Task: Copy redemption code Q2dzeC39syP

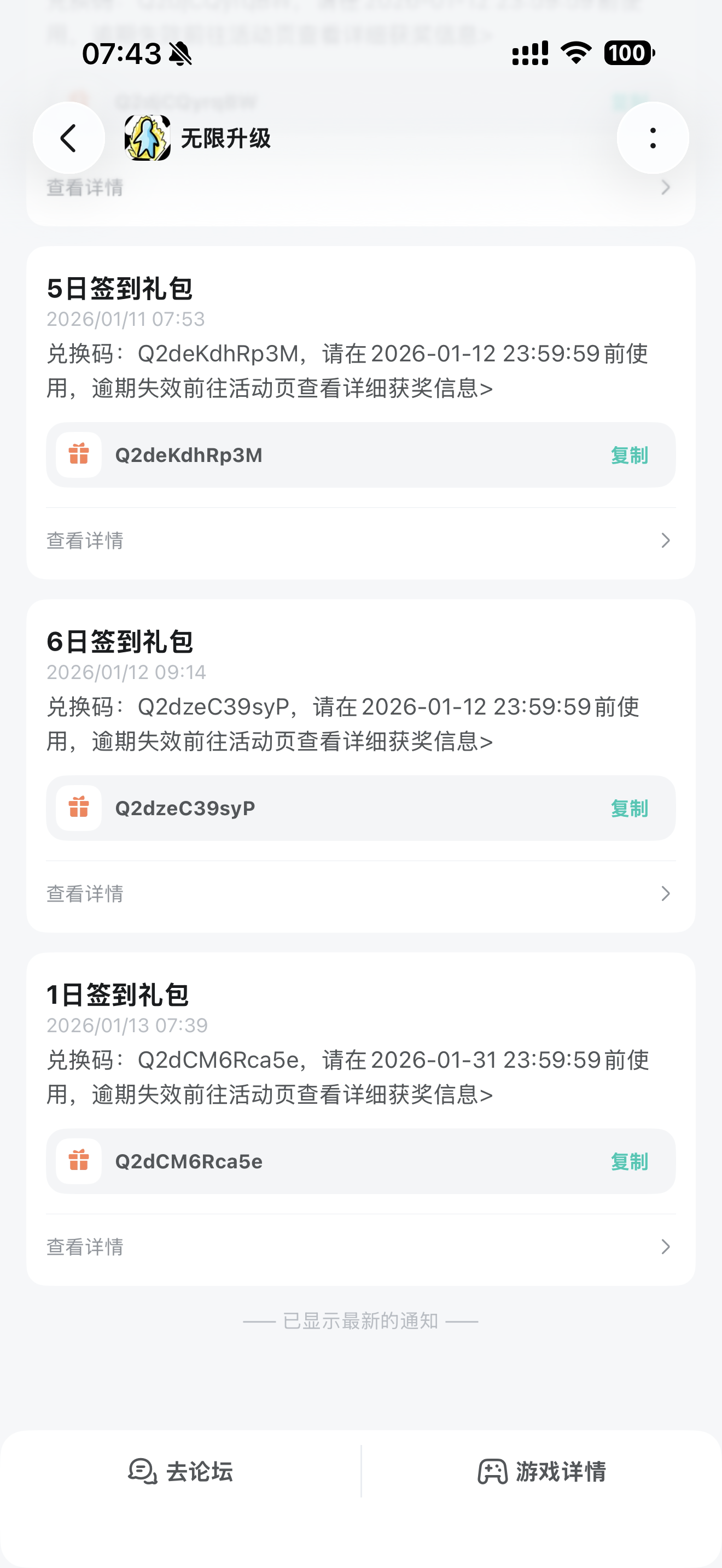Action: (x=629, y=809)
